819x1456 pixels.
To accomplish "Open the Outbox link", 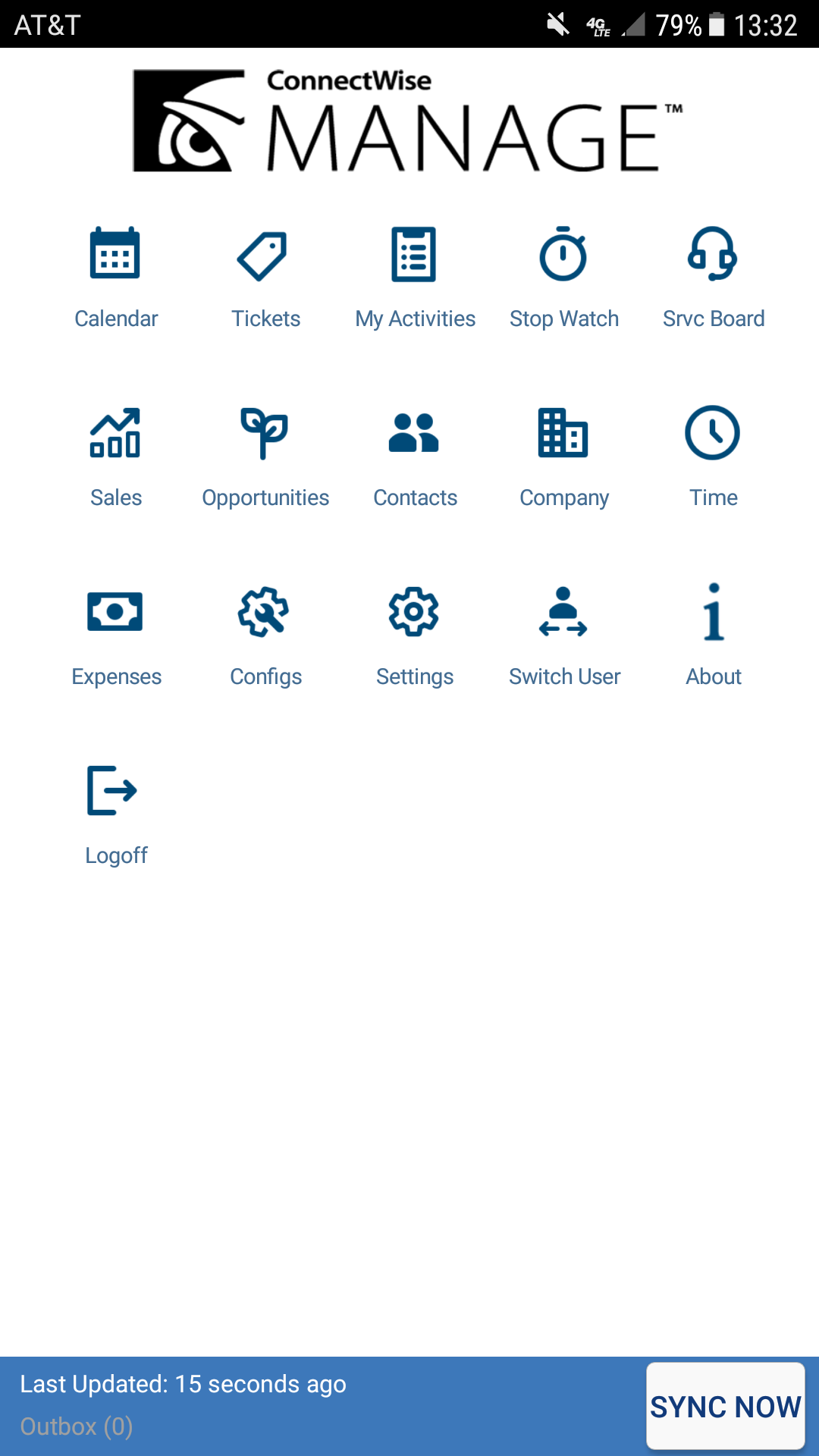I will pyautogui.click(x=75, y=1426).
